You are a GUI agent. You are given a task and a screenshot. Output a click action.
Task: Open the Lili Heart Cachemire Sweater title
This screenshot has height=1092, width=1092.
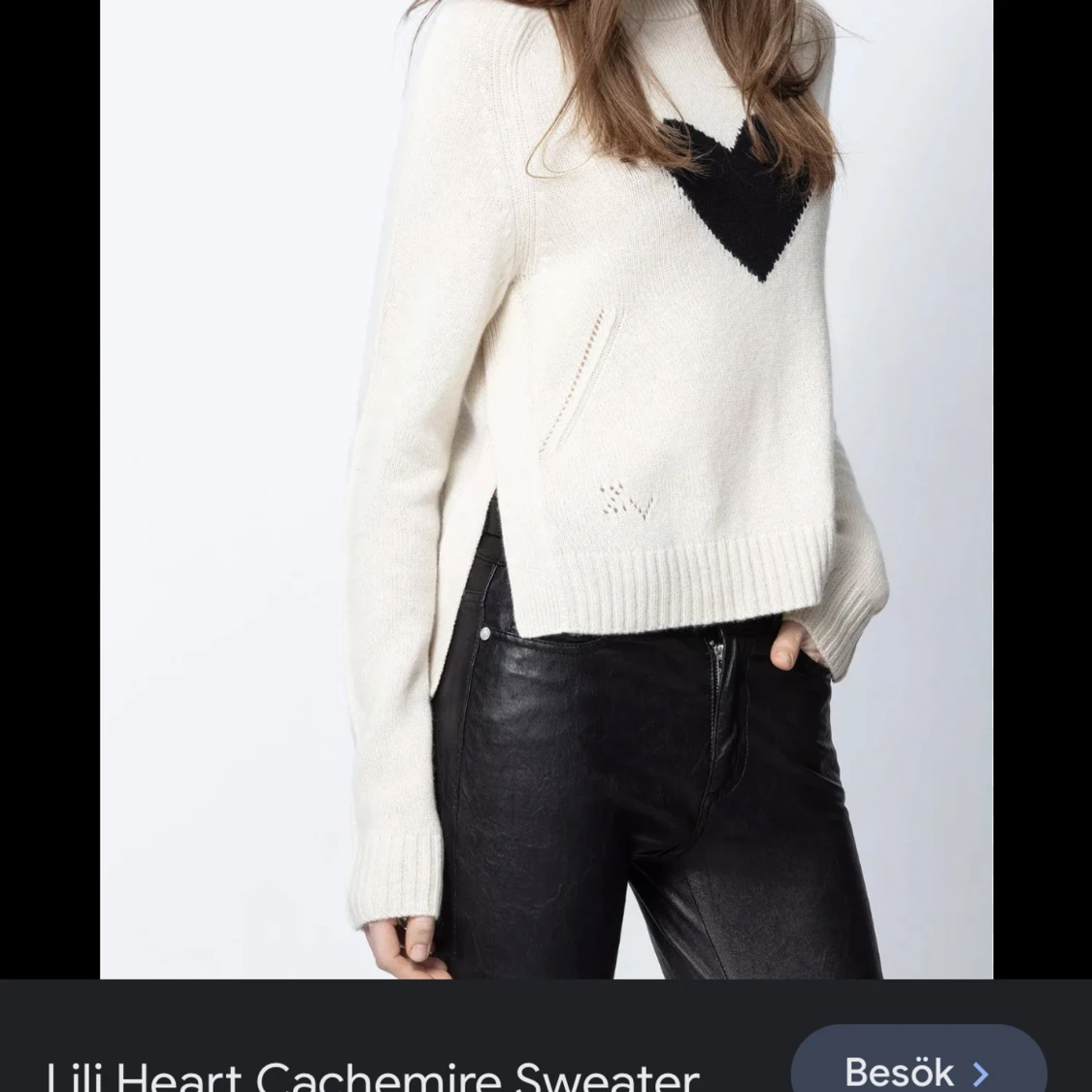click(374, 1075)
